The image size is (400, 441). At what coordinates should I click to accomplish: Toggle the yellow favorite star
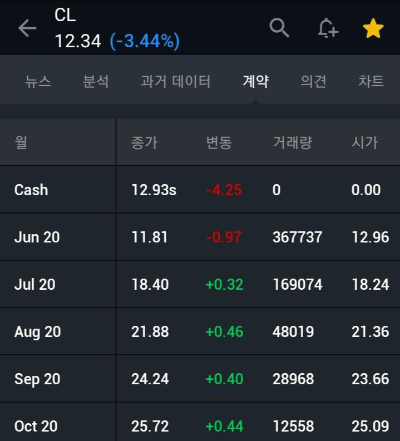coord(373,28)
